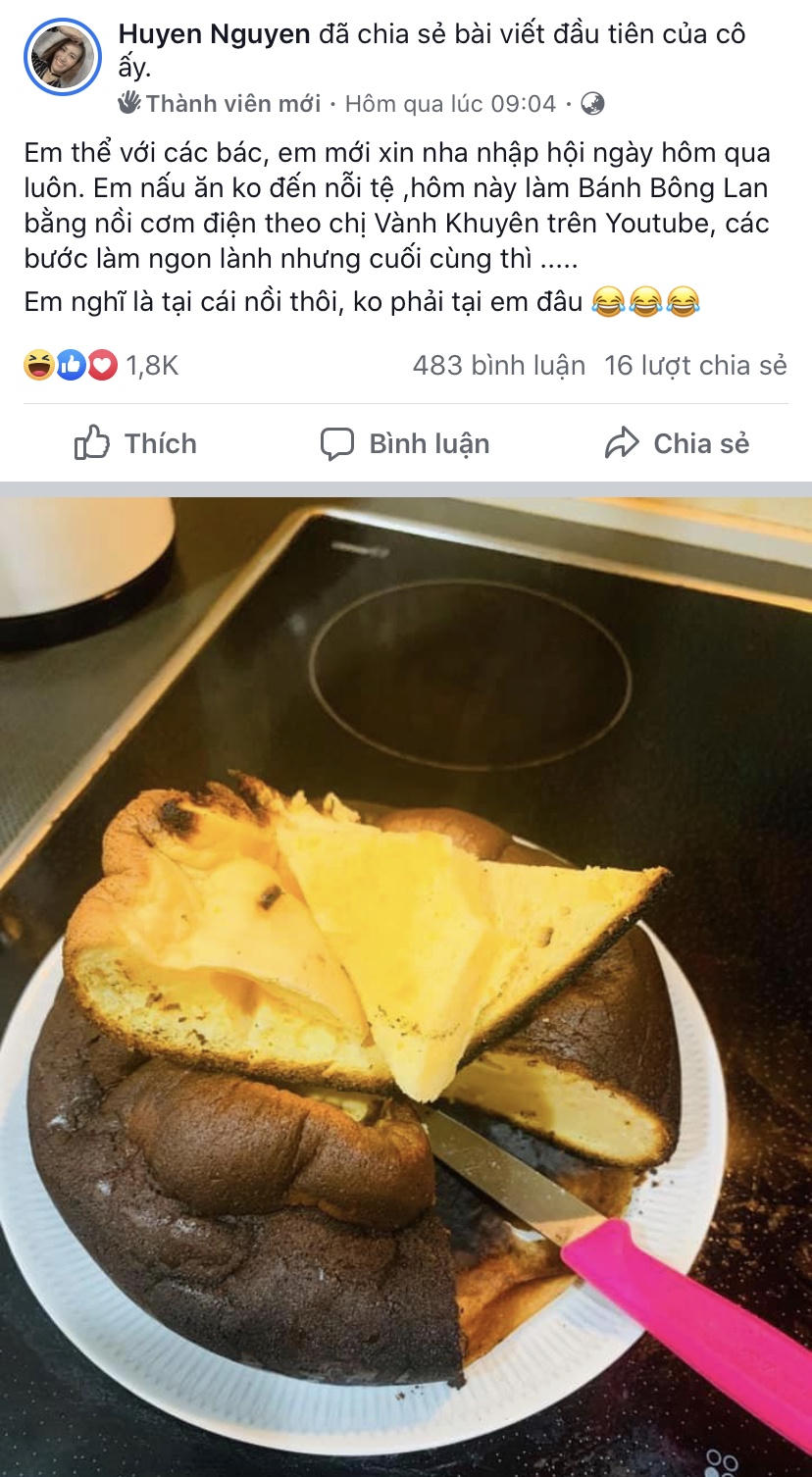Share the post via Chia sẻ
Image resolution: width=812 pixels, height=1477 pixels.
coord(677,443)
